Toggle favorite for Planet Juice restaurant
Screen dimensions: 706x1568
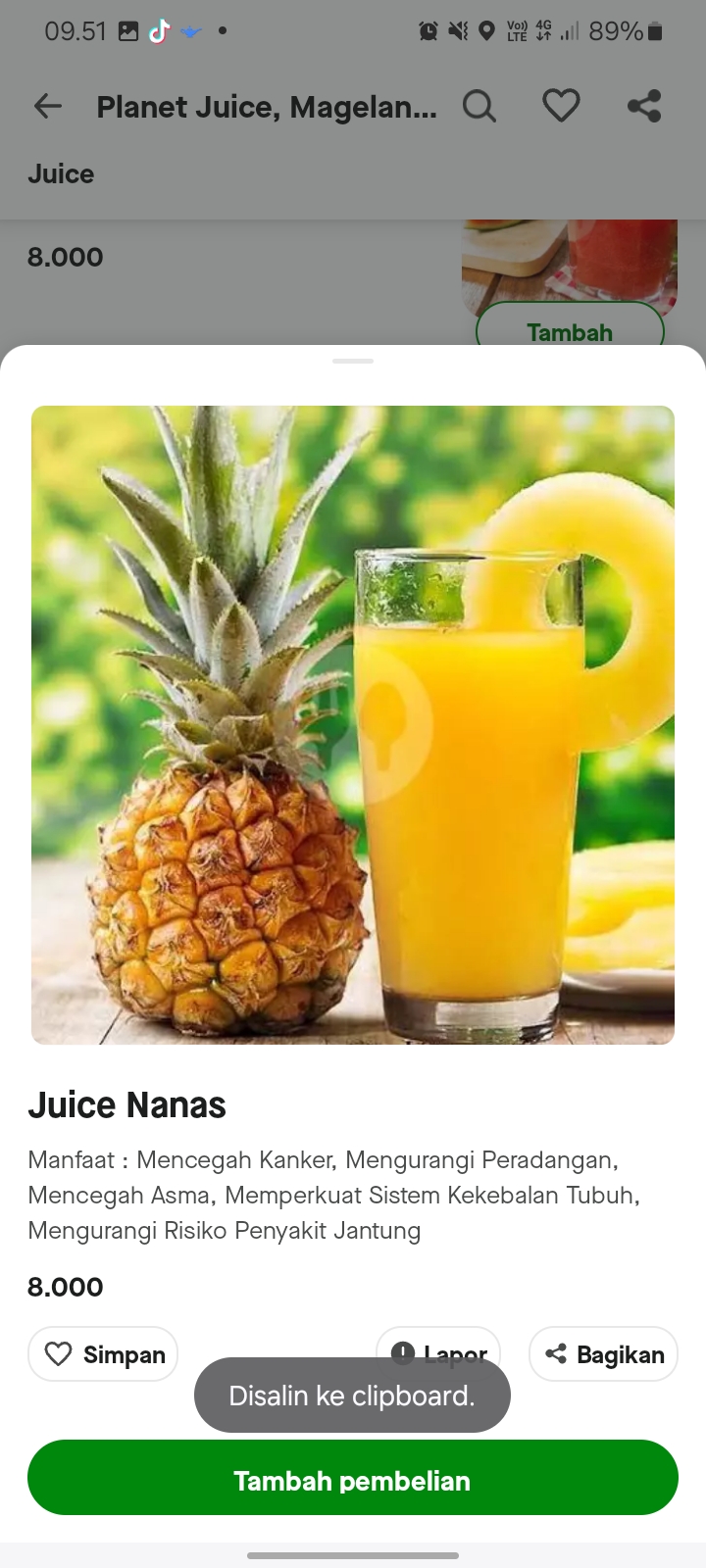pos(561,106)
